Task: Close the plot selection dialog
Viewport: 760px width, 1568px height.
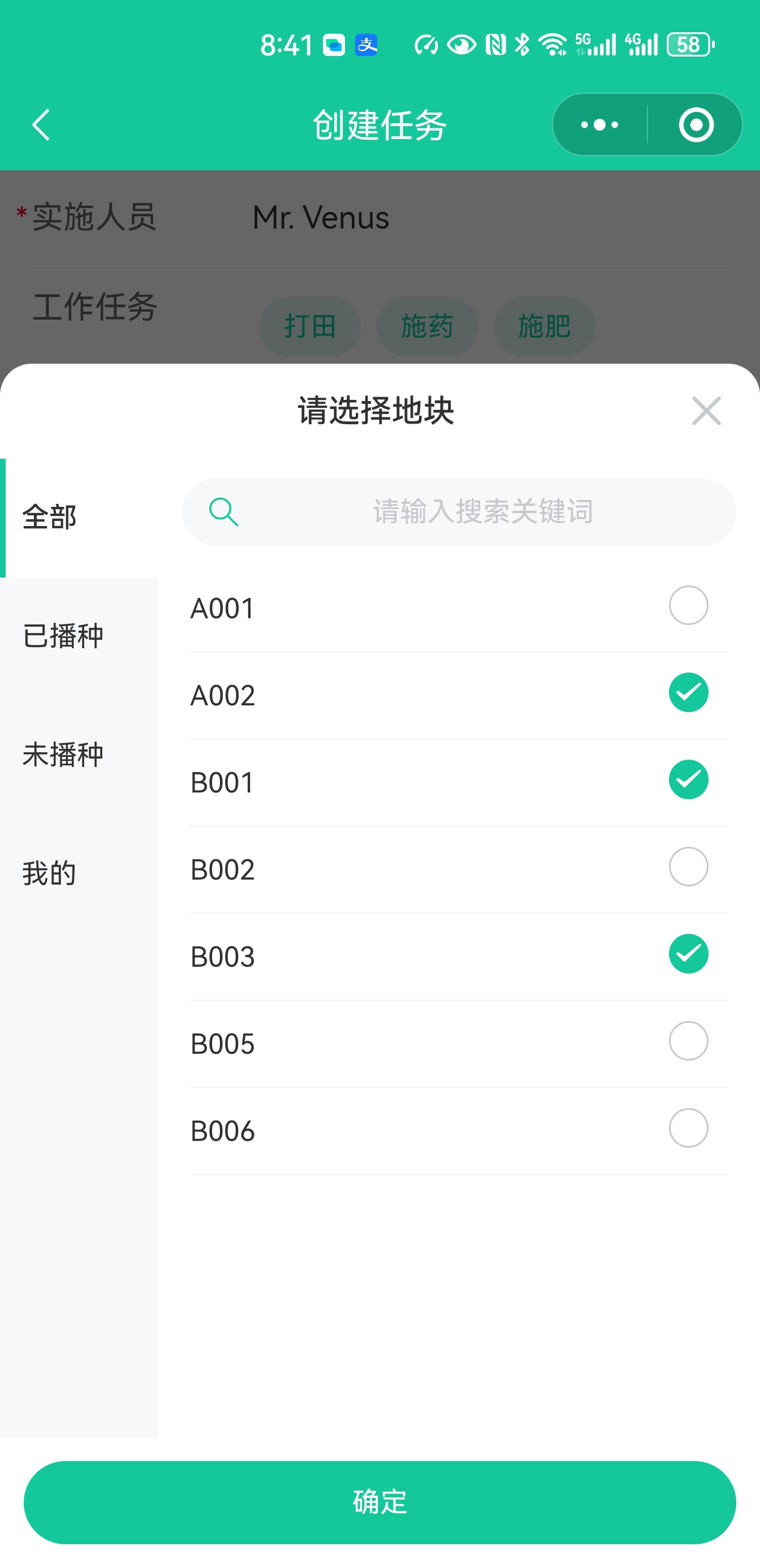Action: click(x=706, y=411)
